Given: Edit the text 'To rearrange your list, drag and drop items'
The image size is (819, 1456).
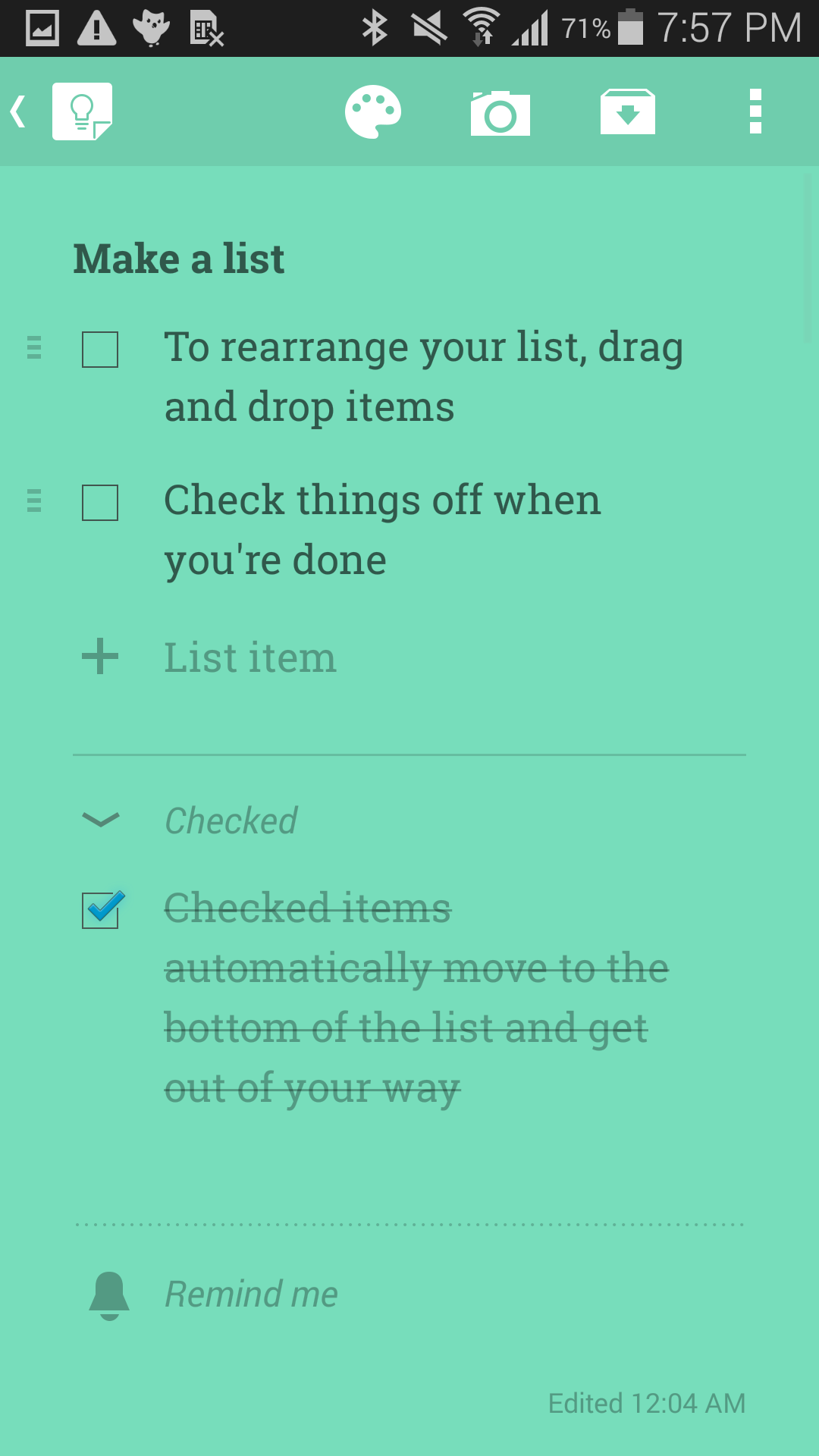Looking at the screenshot, I should click(x=423, y=377).
